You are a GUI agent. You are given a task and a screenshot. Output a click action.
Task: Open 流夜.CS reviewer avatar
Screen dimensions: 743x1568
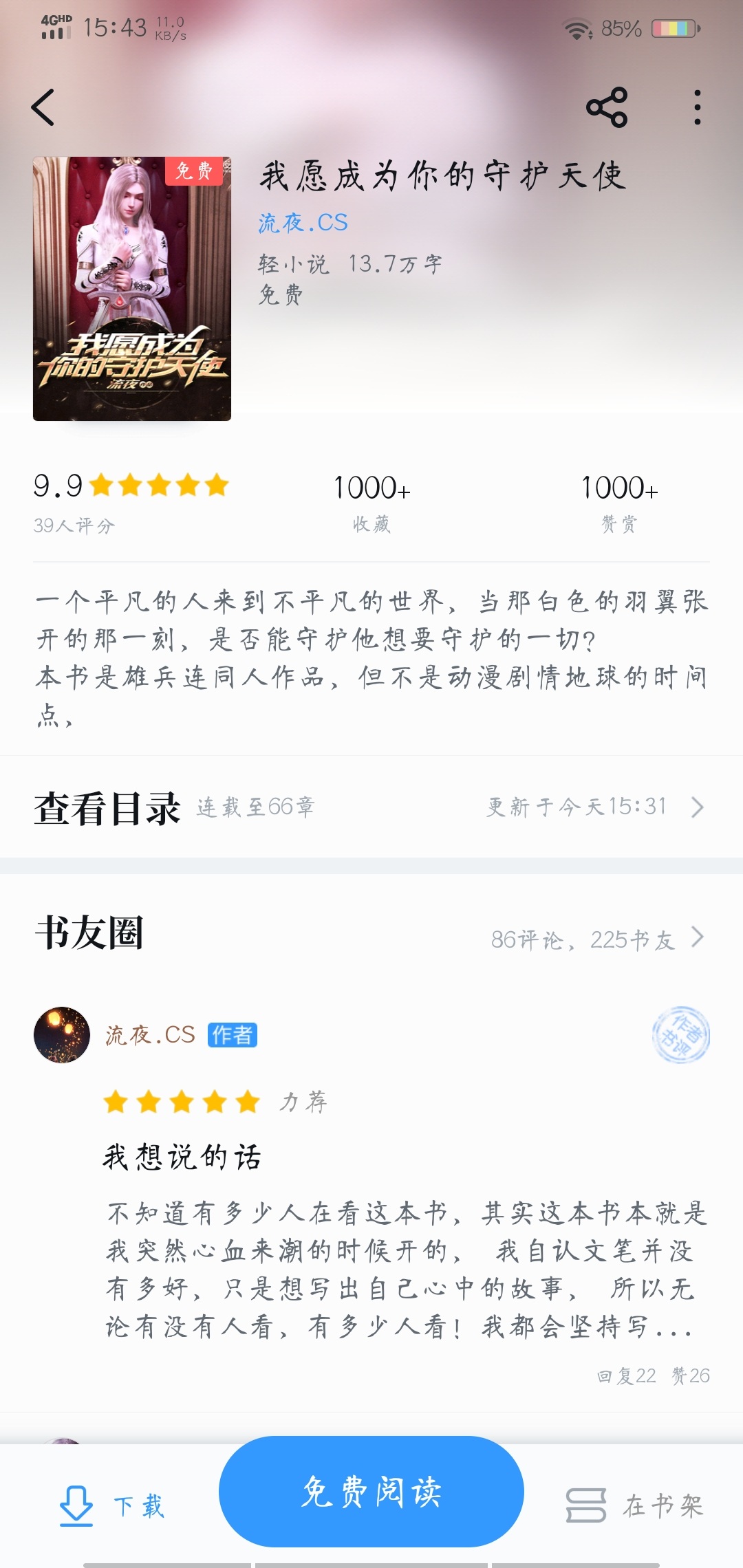pyautogui.click(x=62, y=1035)
